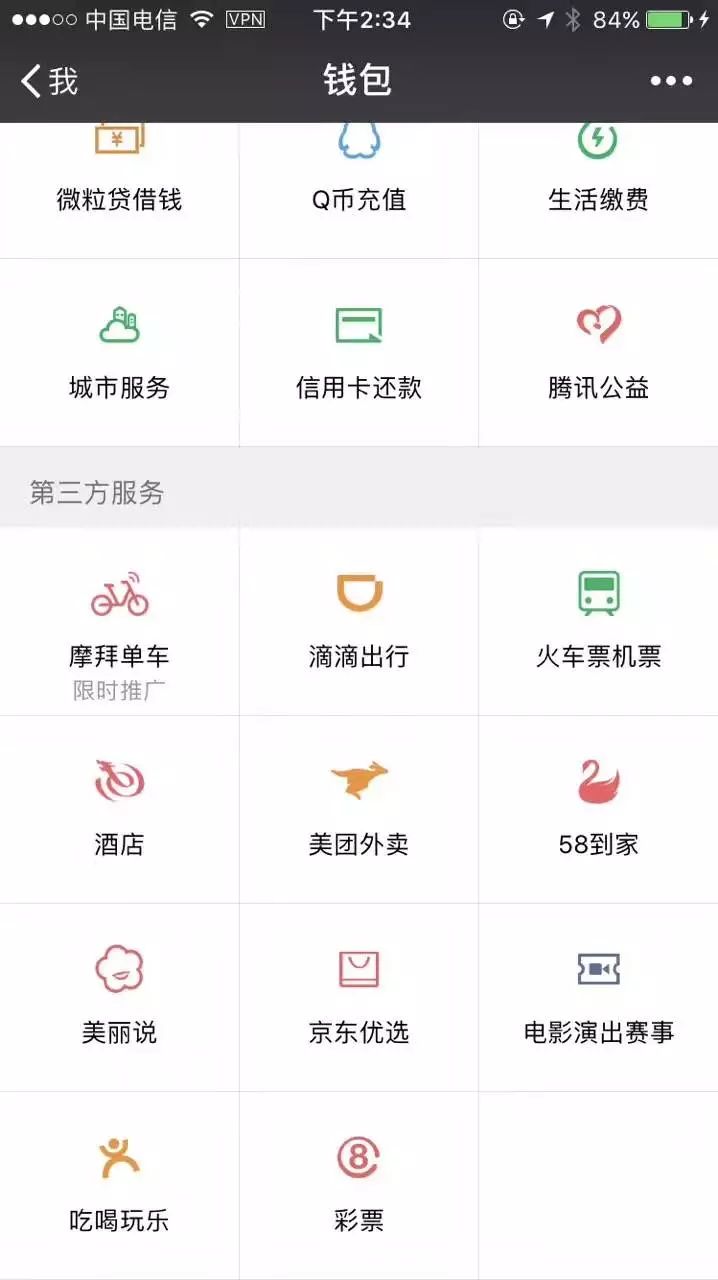Launch 摩拜单车 service
Image resolution: width=718 pixels, height=1280 pixels.
point(119,622)
